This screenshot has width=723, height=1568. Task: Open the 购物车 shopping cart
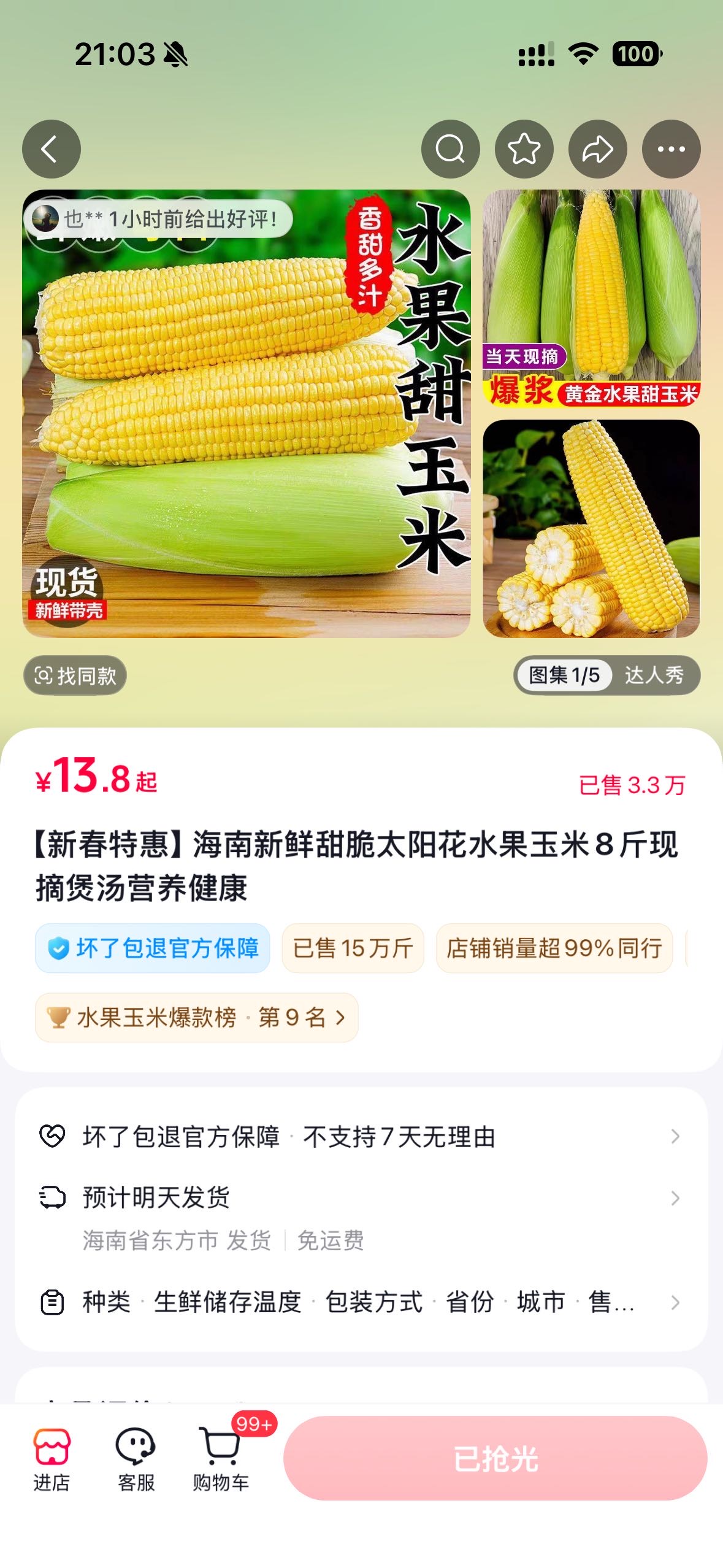click(x=221, y=1459)
